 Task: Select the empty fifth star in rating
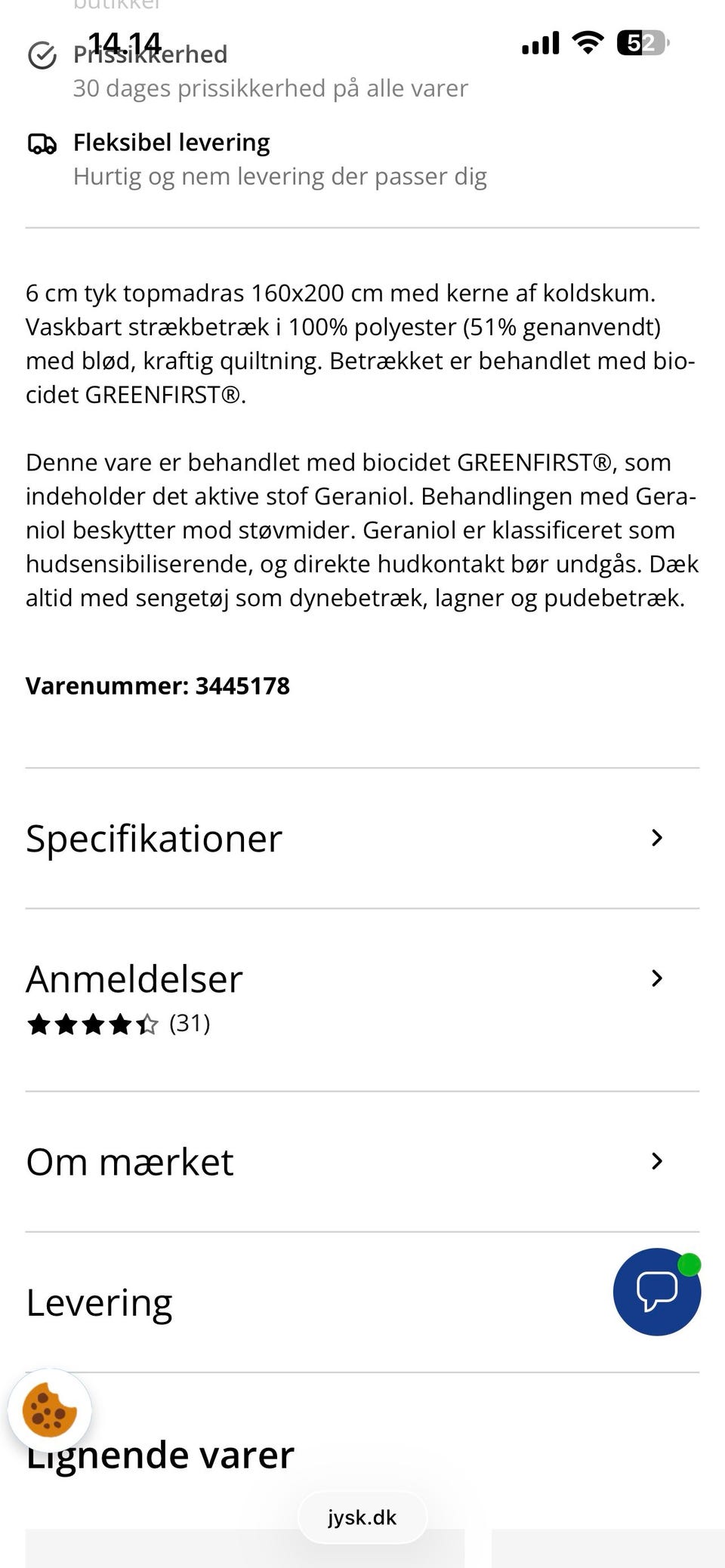(x=147, y=1024)
